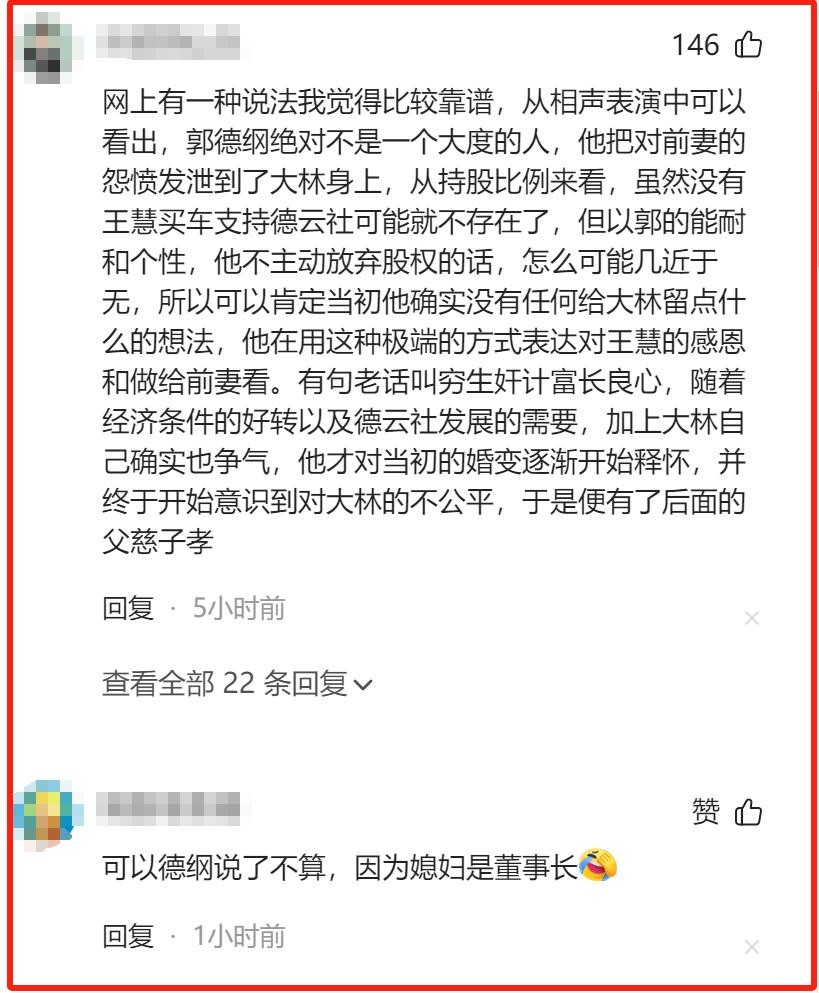This screenshot has height=993, width=819.
Task: Expand 查看全部 22 条回复
Action: click(x=237, y=683)
